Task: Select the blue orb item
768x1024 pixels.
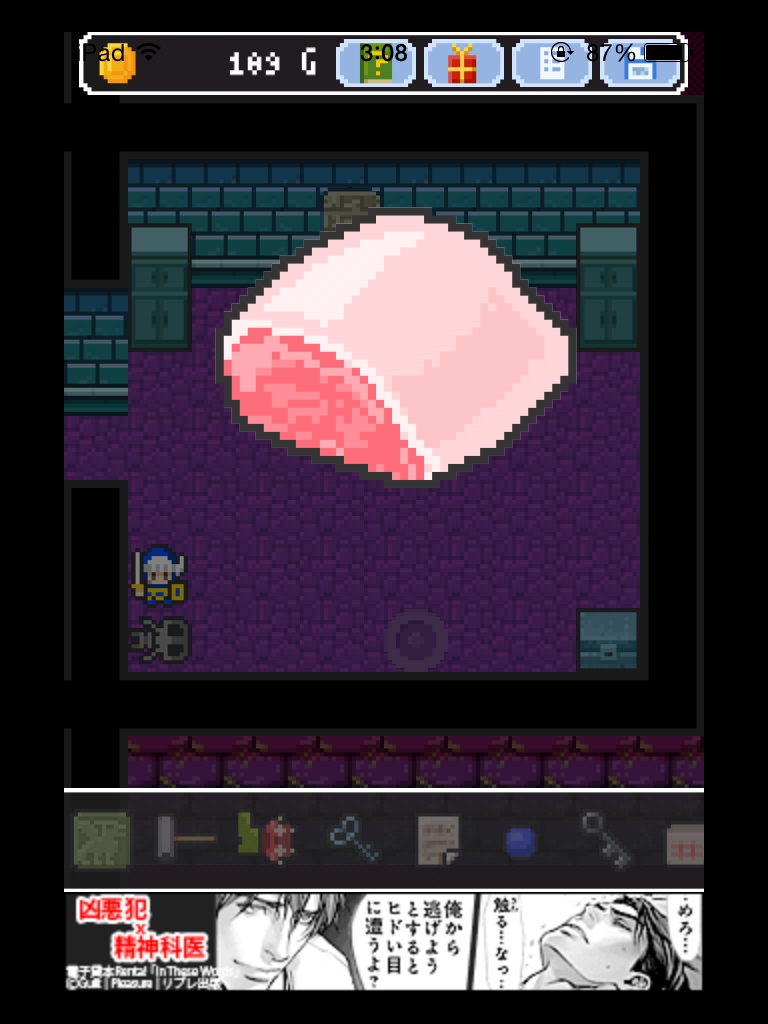Action: pyautogui.click(x=520, y=842)
